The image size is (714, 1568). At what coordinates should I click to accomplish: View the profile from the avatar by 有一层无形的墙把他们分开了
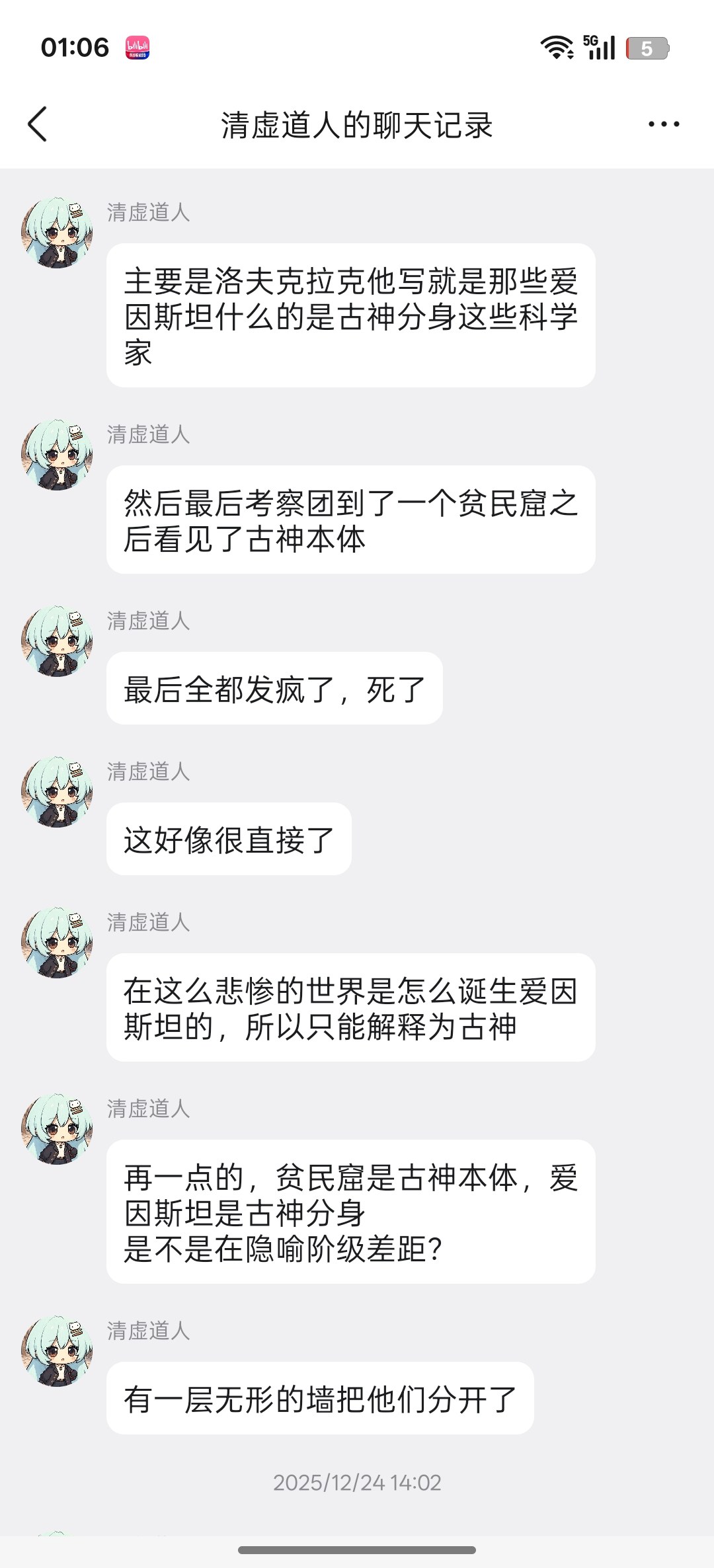[57, 1351]
